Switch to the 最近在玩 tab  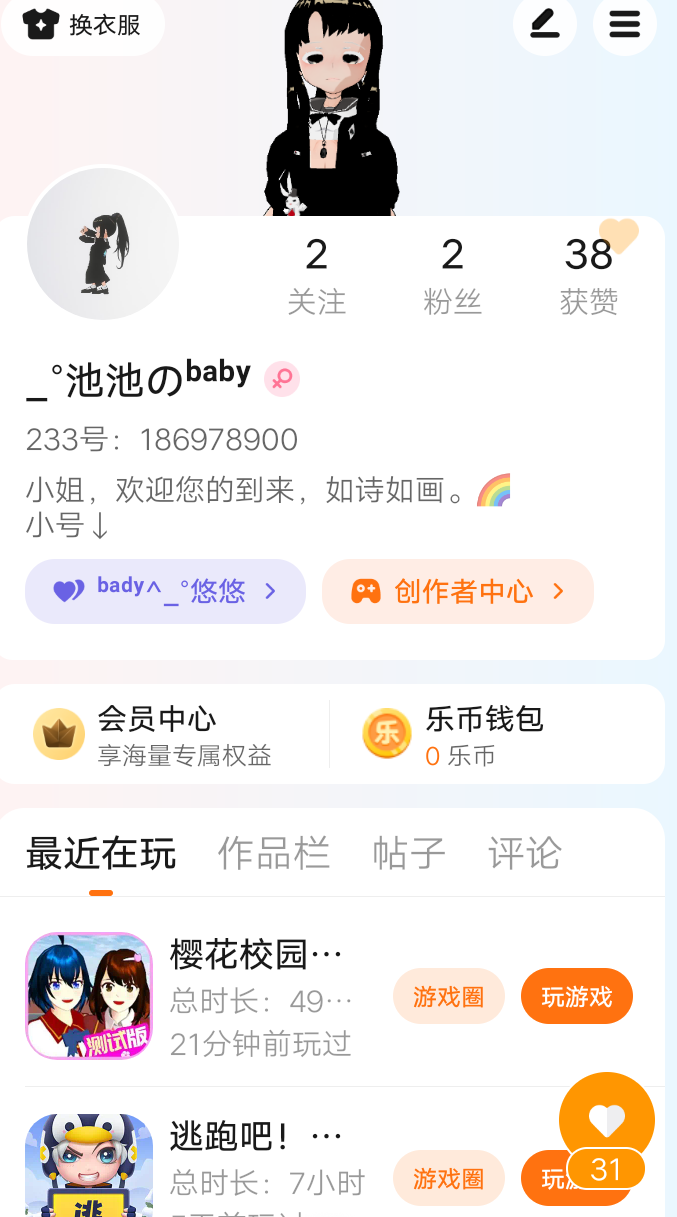click(101, 854)
